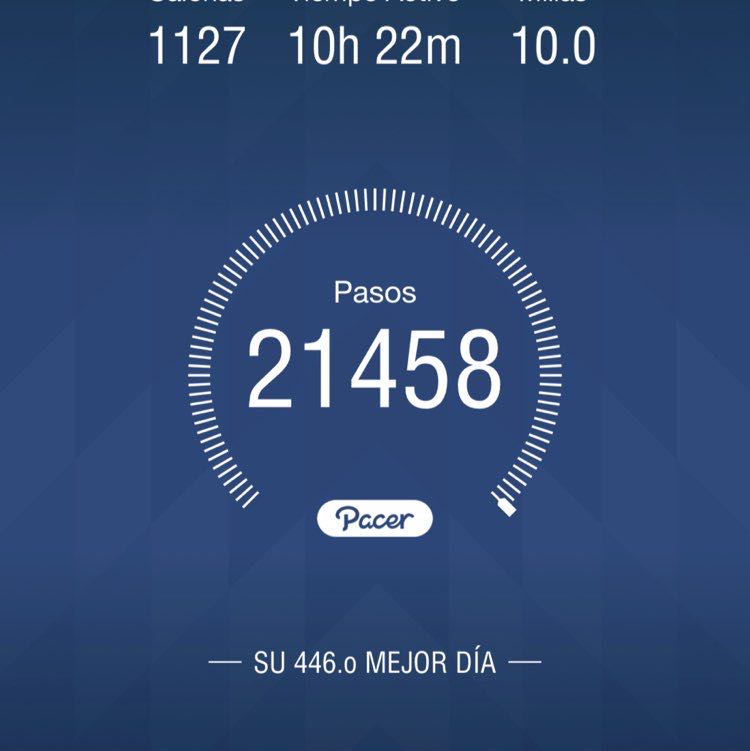Open the Pasos heading above the count

375,293
